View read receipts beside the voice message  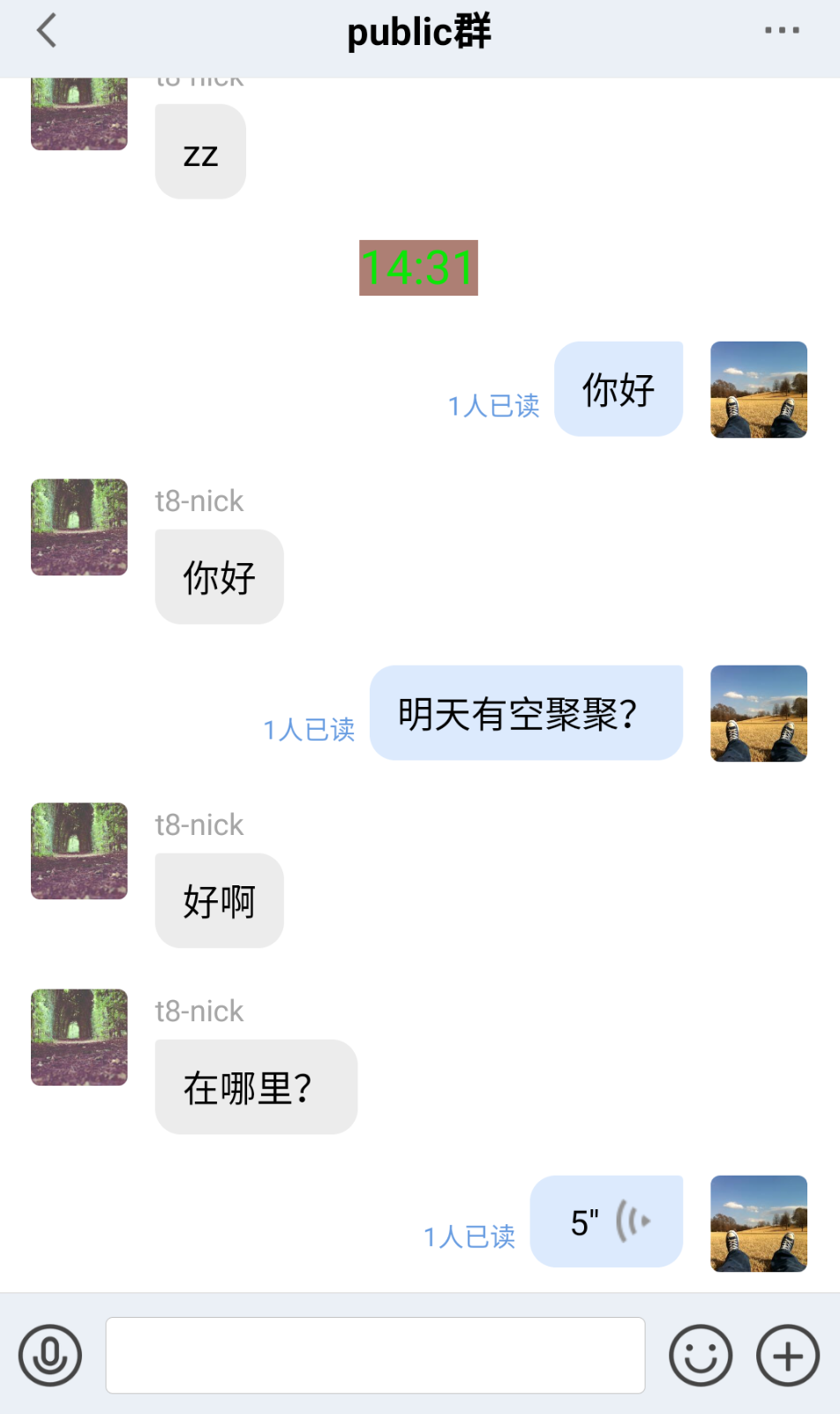tap(469, 1237)
